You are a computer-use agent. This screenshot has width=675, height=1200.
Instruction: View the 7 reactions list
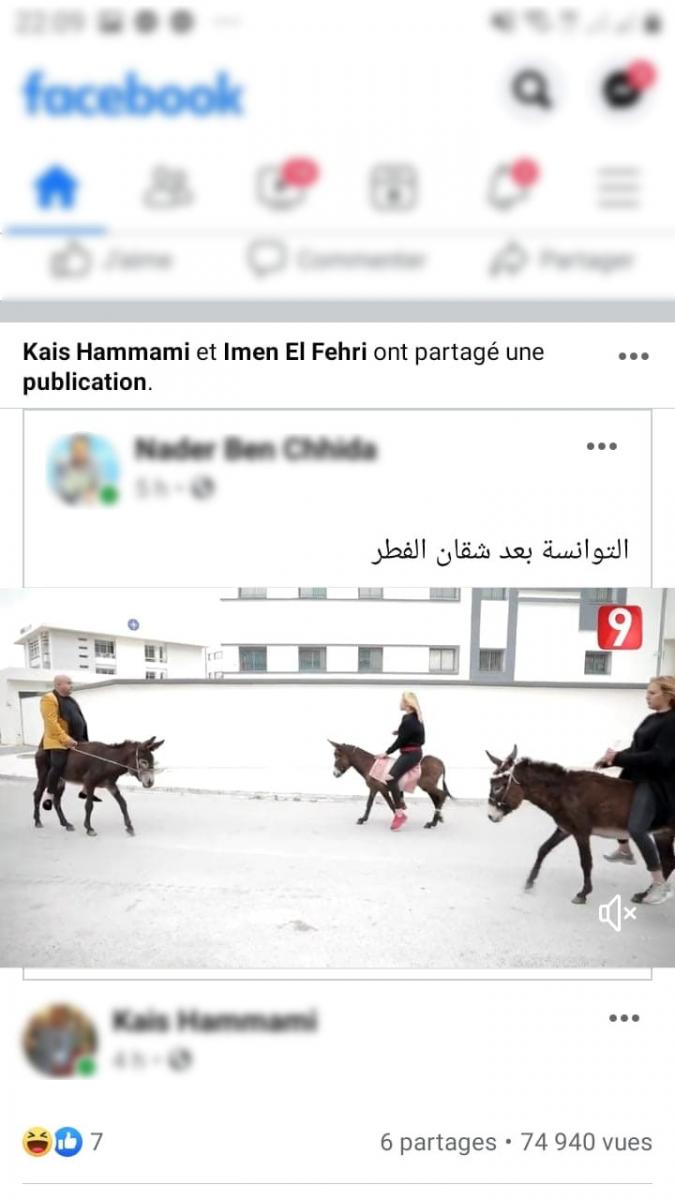[x=60, y=1142]
